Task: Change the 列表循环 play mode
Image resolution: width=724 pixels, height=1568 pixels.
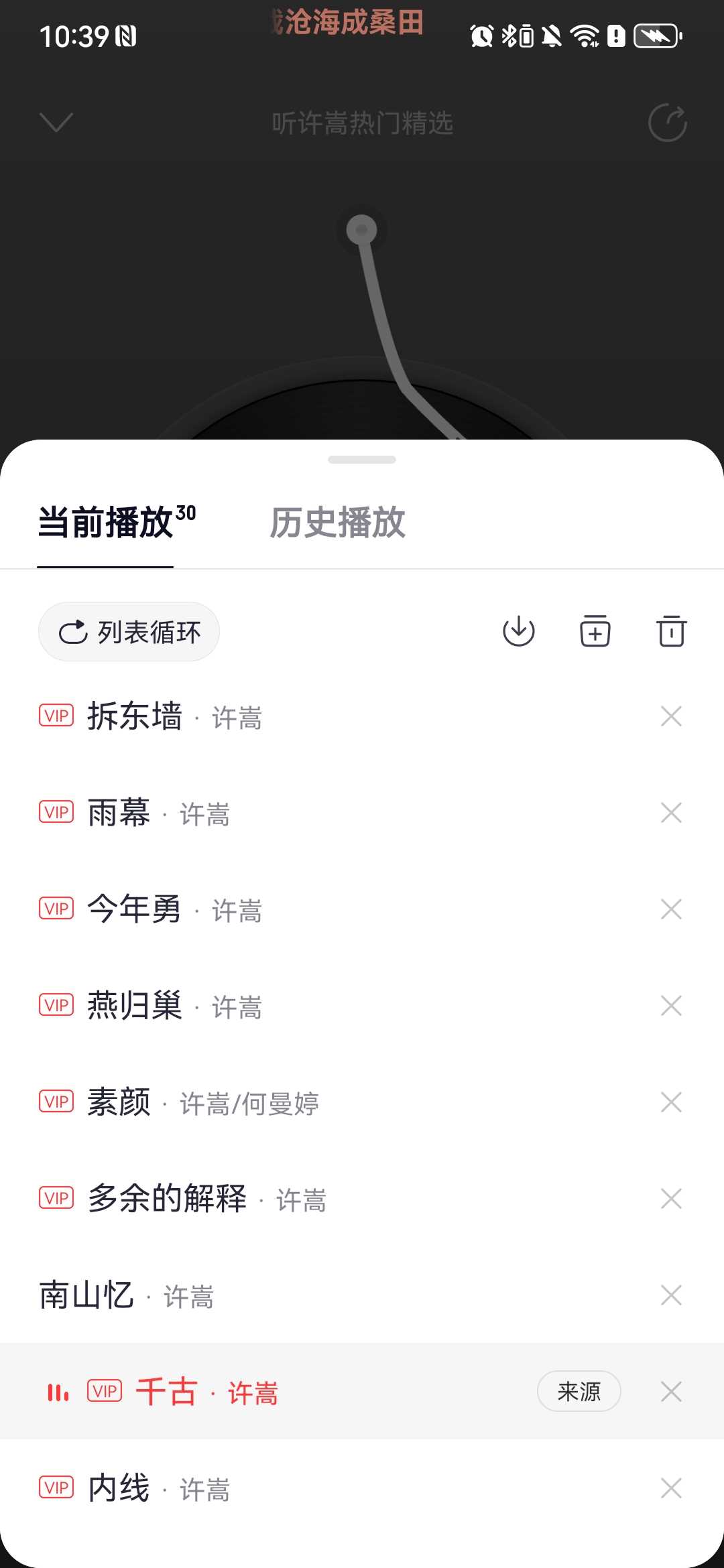Action: click(129, 632)
